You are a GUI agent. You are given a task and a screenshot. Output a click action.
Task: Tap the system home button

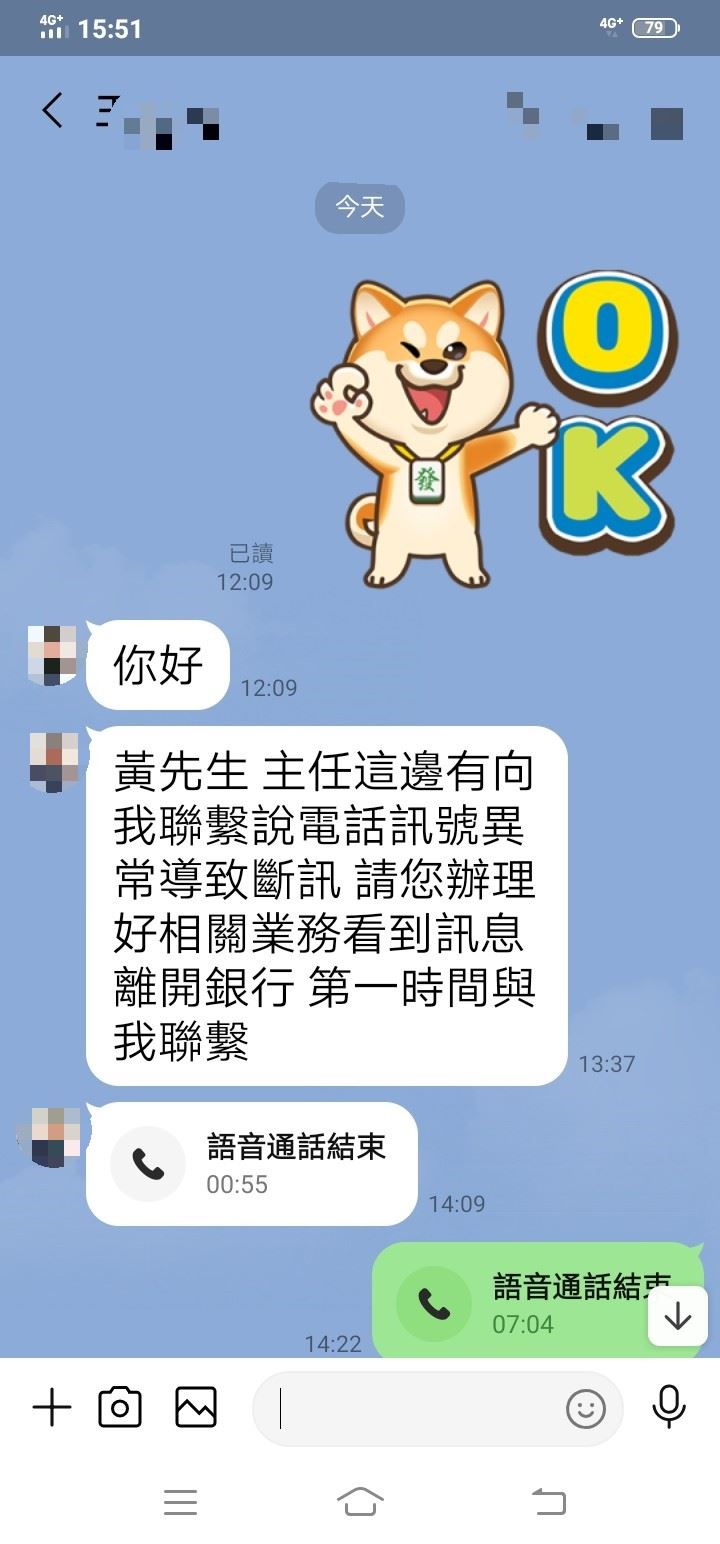click(360, 1501)
